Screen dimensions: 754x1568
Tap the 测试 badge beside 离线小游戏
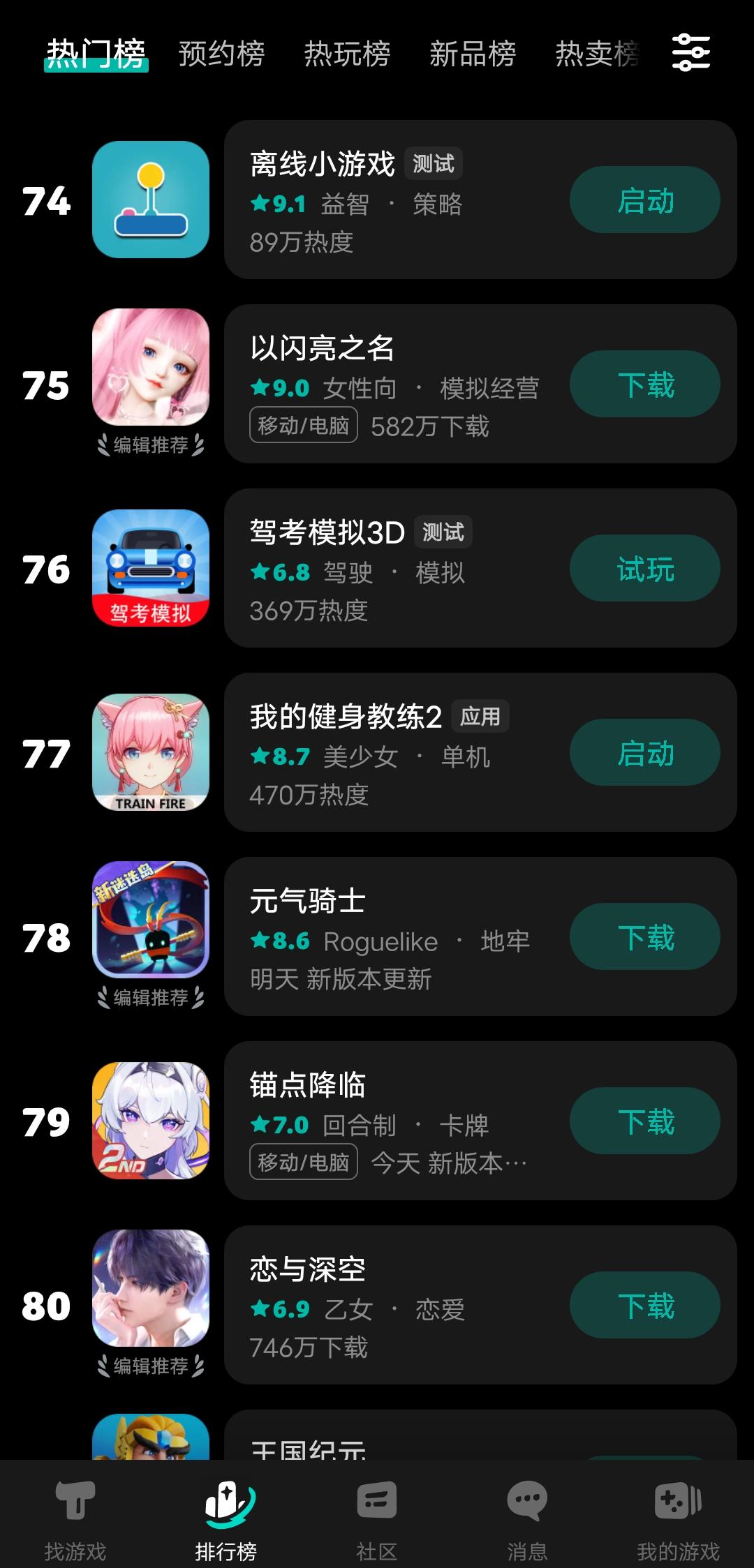click(434, 163)
